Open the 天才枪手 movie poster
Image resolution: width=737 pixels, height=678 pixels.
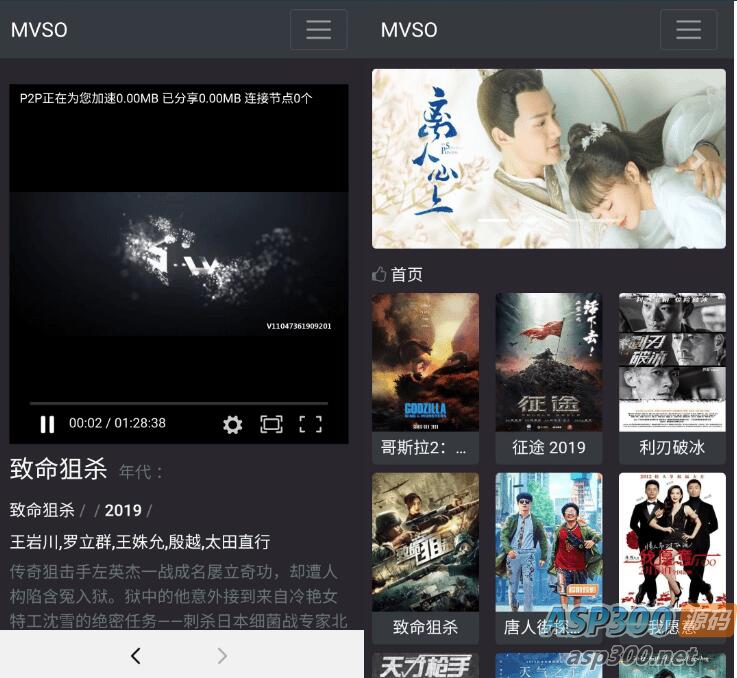tap(425, 666)
